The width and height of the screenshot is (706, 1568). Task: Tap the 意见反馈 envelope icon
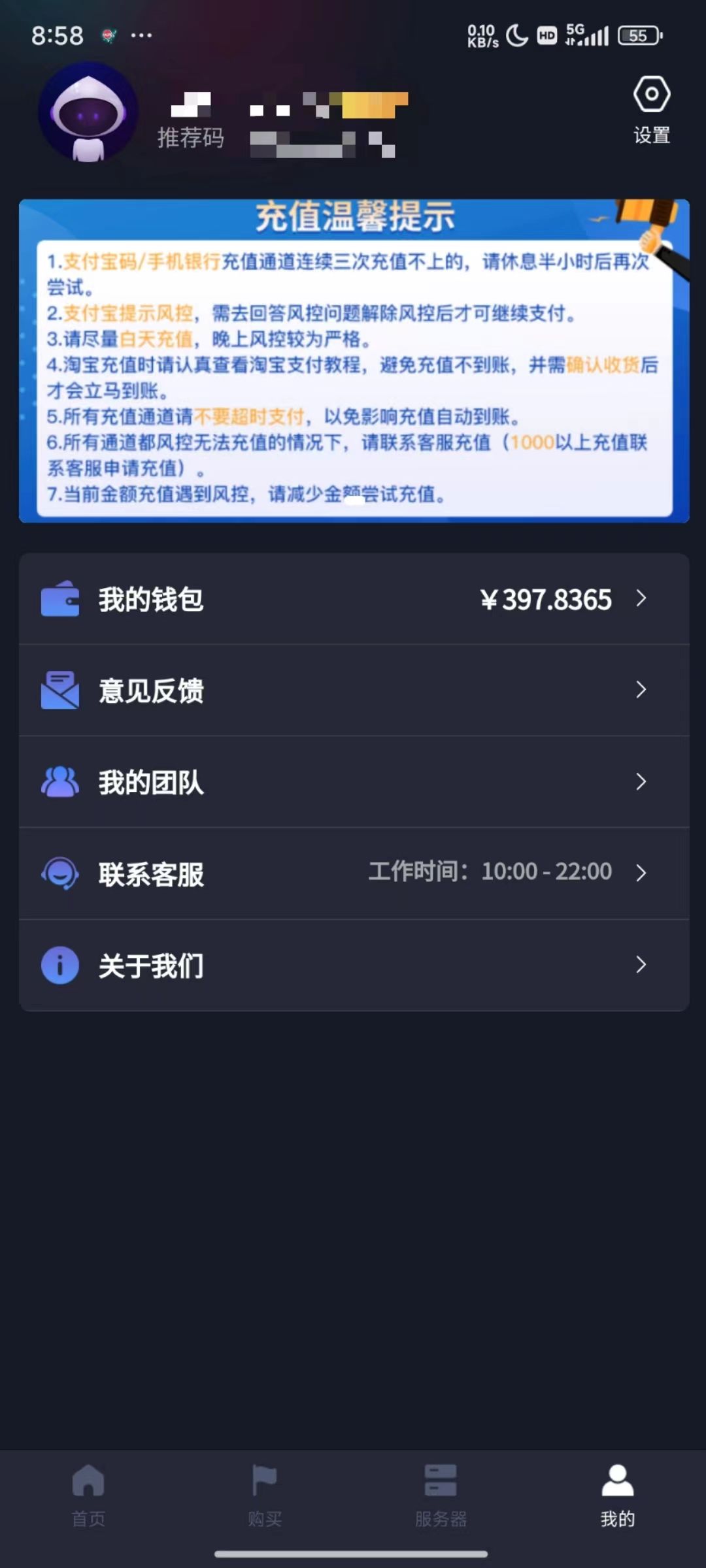tap(59, 691)
